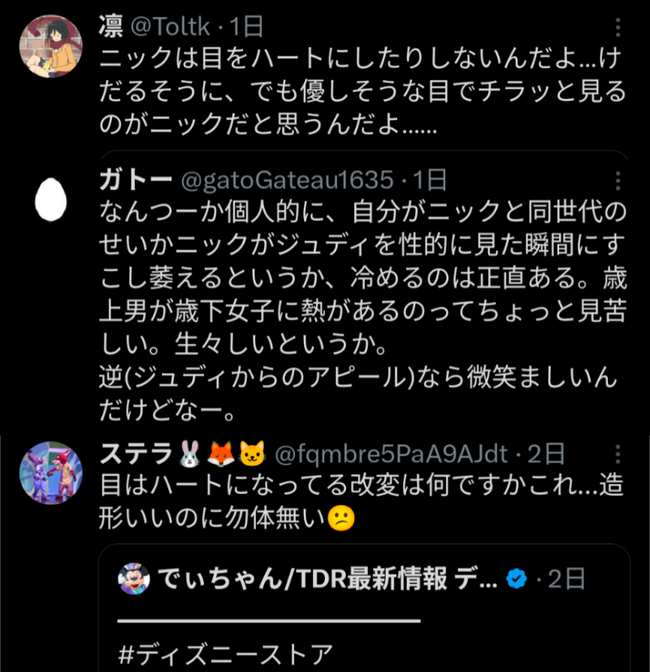650x672 pixels.
Task: Open ステラ's profile avatar
Action: click(50, 473)
